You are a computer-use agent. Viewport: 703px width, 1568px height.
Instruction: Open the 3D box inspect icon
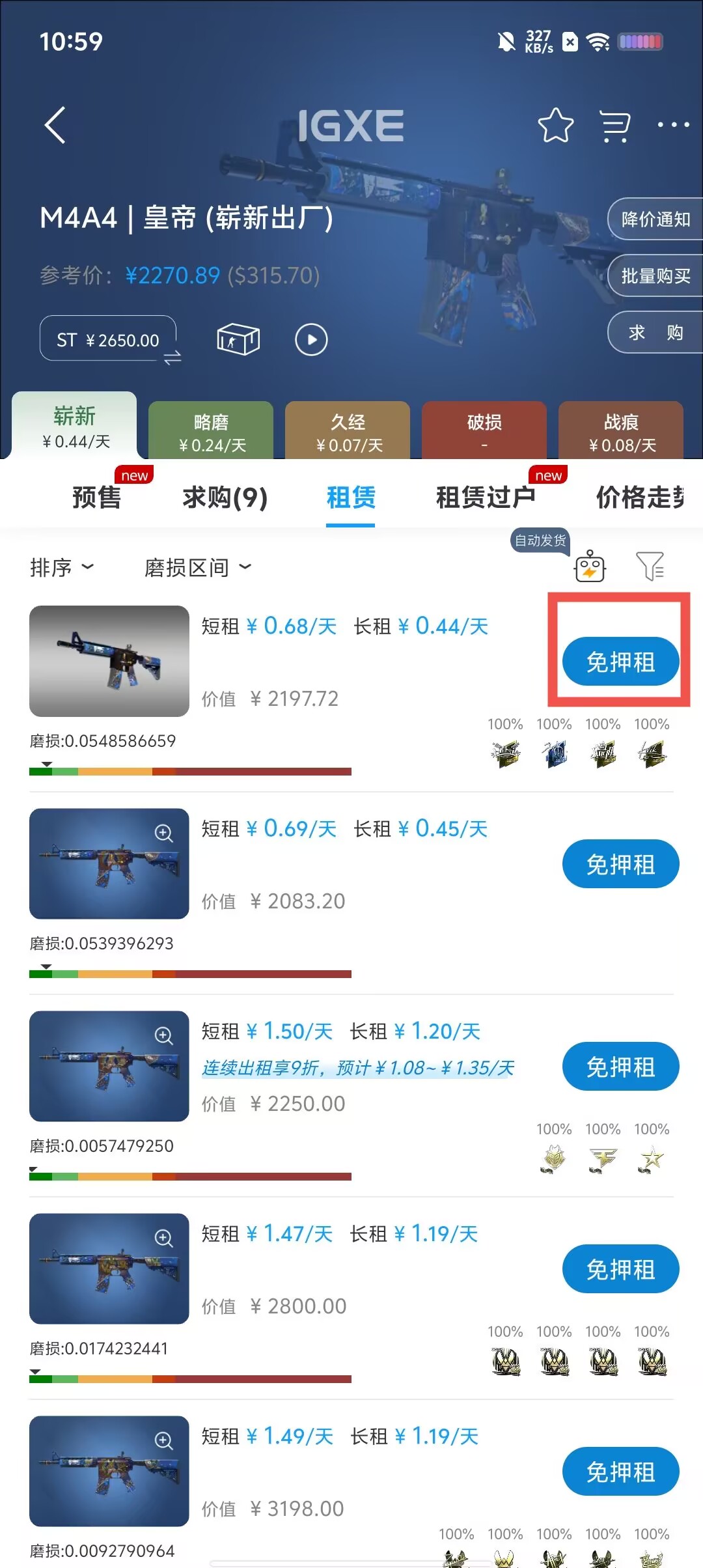(x=238, y=339)
